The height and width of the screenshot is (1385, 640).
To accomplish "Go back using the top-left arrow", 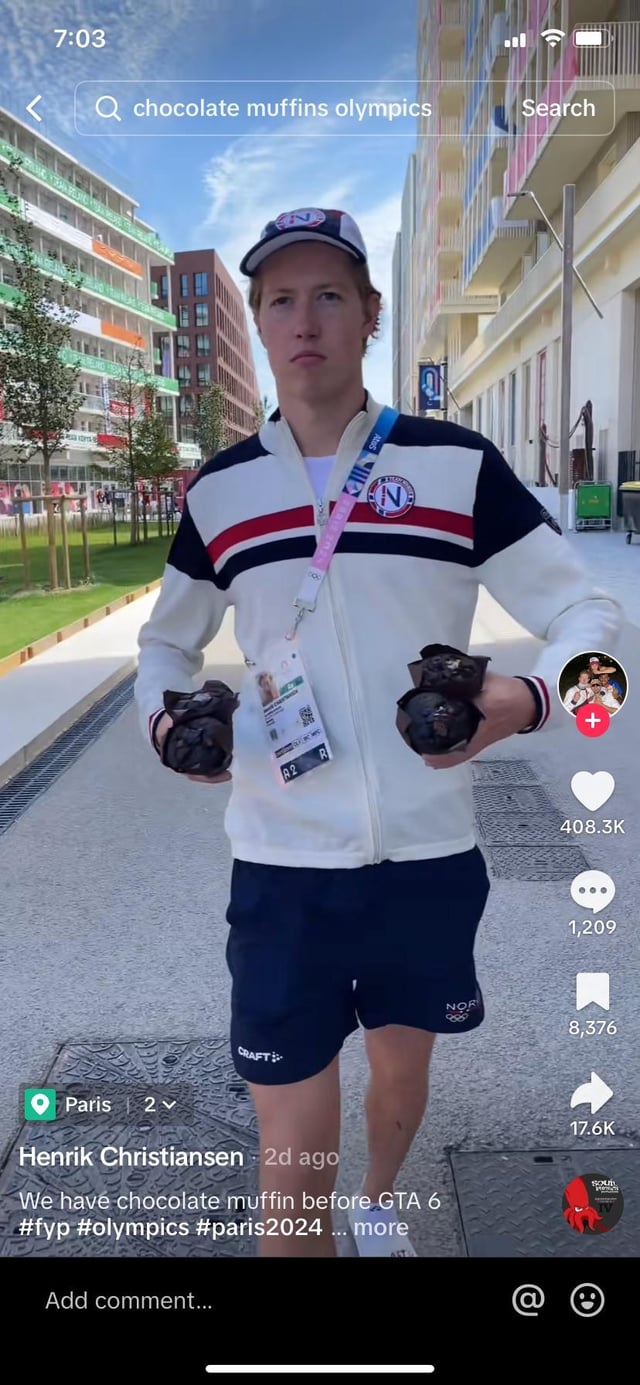I will (34, 108).
